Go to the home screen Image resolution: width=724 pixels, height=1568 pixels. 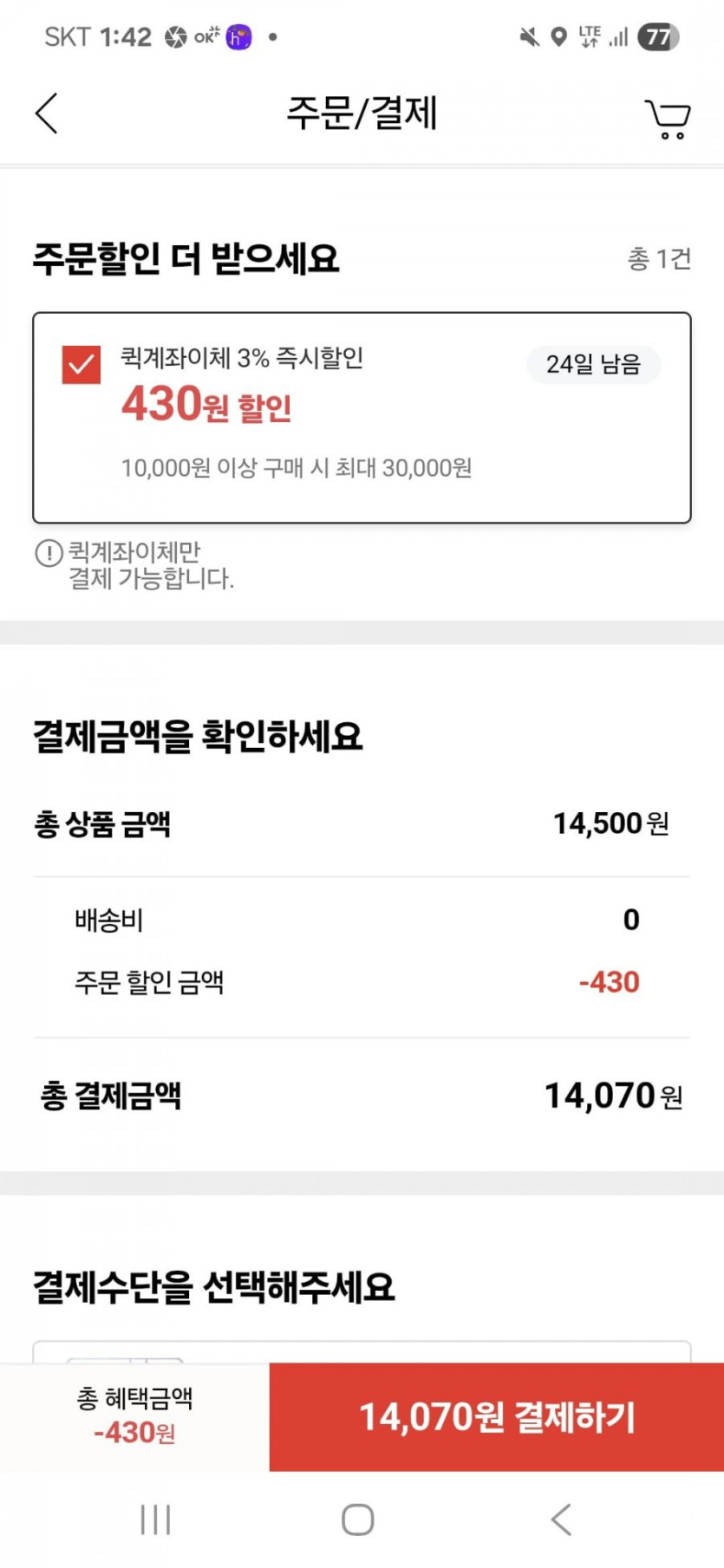point(358,1519)
